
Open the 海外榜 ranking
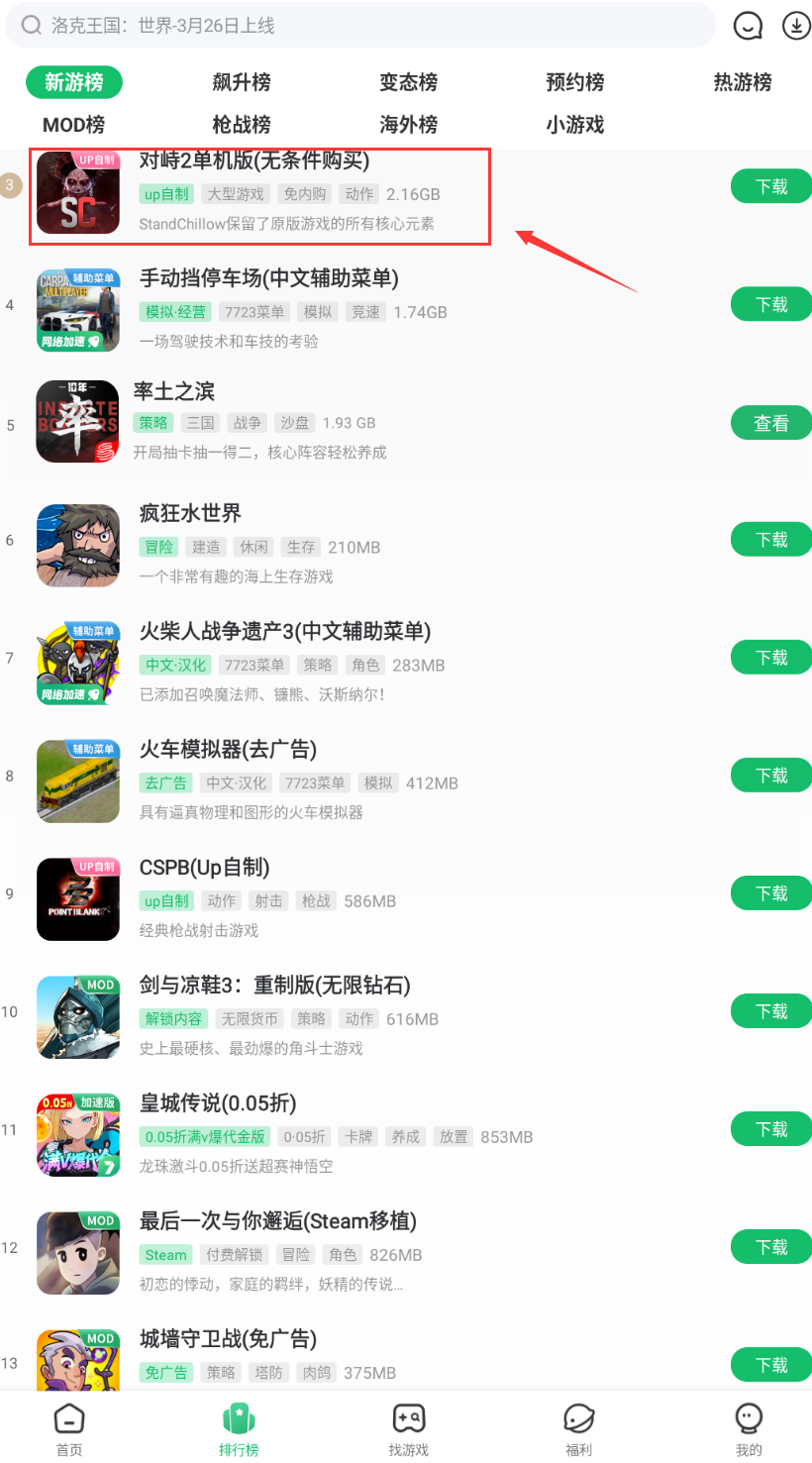pyautogui.click(x=408, y=125)
